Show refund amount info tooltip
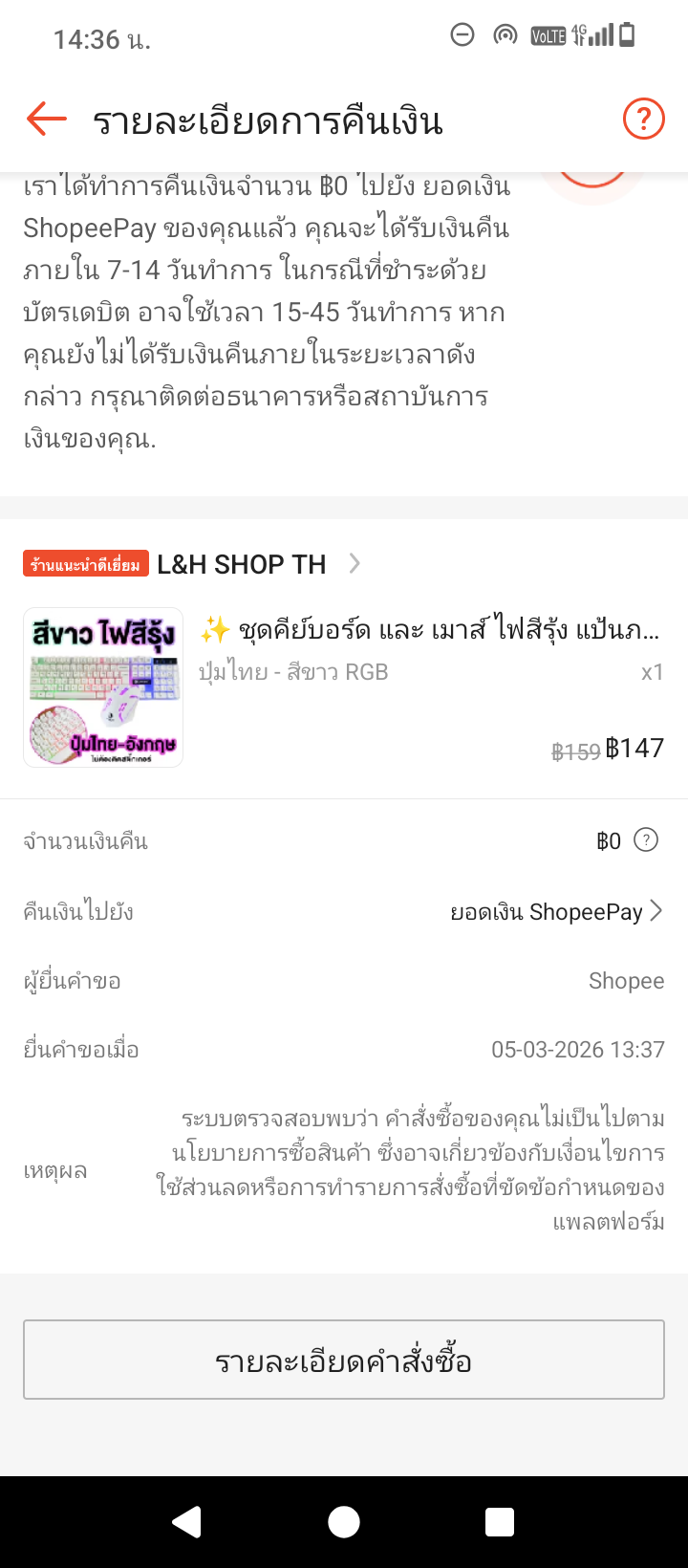The width and height of the screenshot is (688, 1568). [647, 840]
